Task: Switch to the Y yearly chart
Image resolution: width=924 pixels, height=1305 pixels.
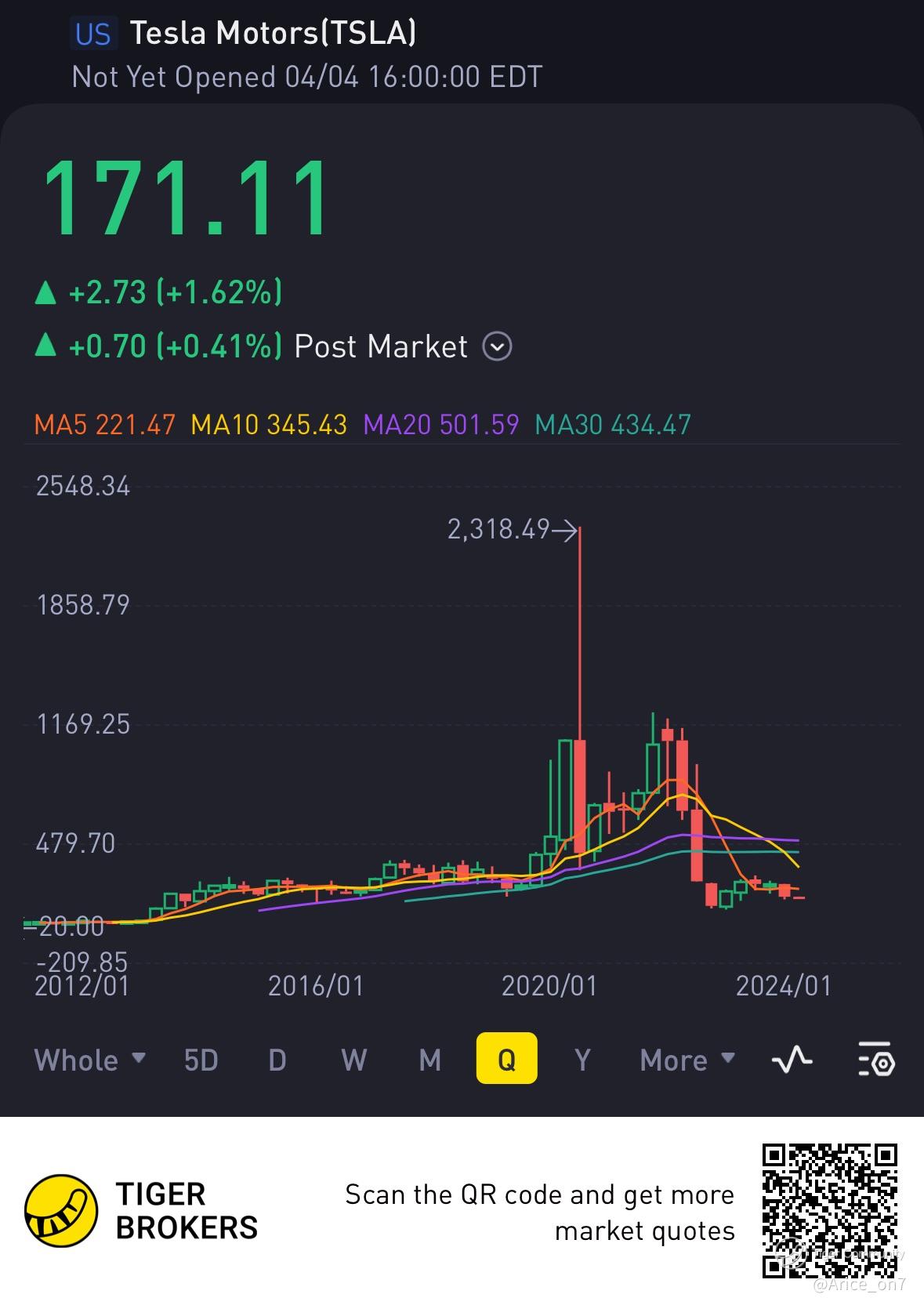Action: (582, 1060)
